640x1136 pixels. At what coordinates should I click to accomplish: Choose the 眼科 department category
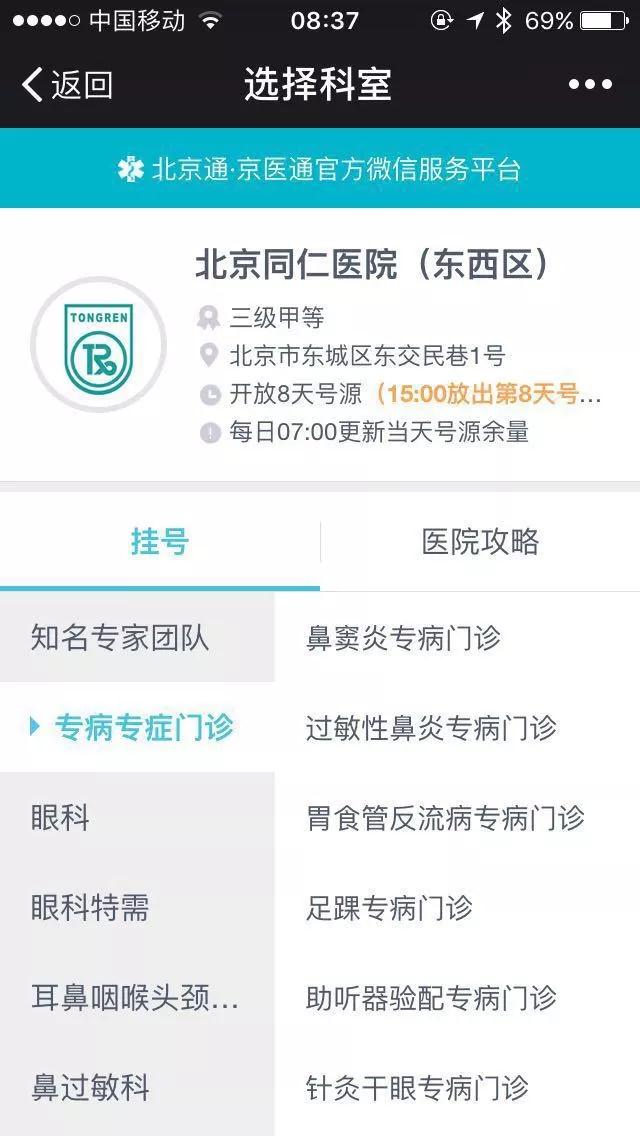click(60, 818)
